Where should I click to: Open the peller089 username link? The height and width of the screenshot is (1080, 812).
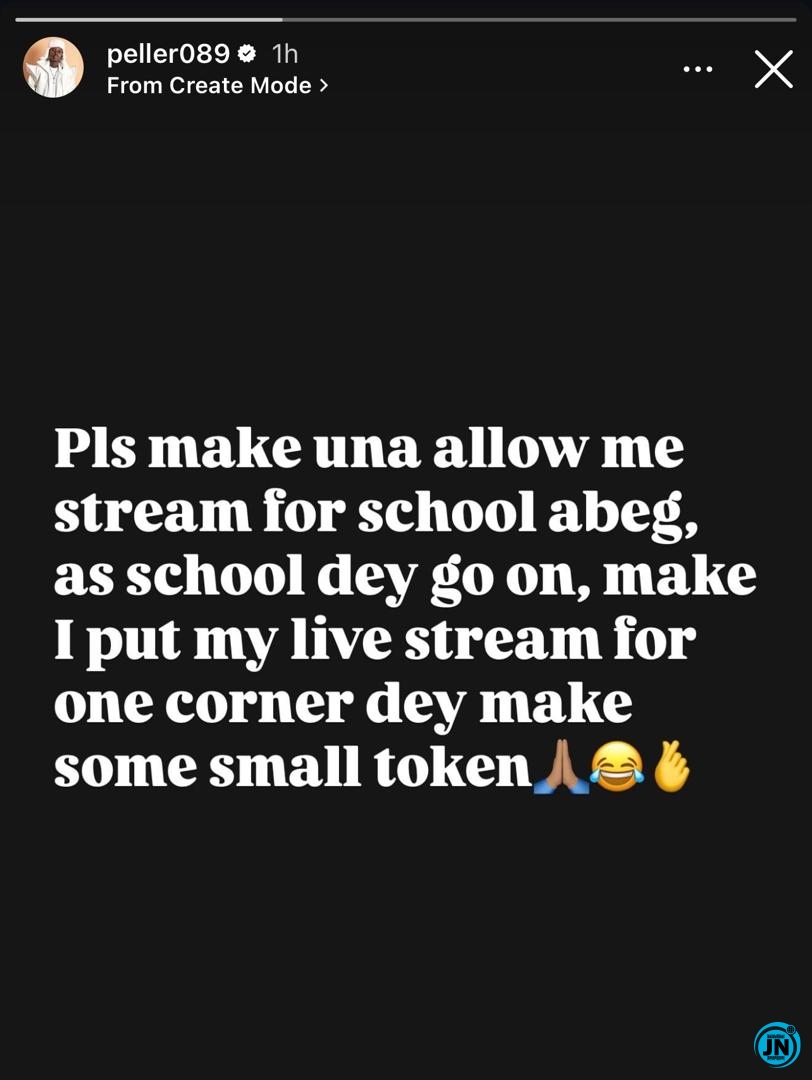[168, 54]
